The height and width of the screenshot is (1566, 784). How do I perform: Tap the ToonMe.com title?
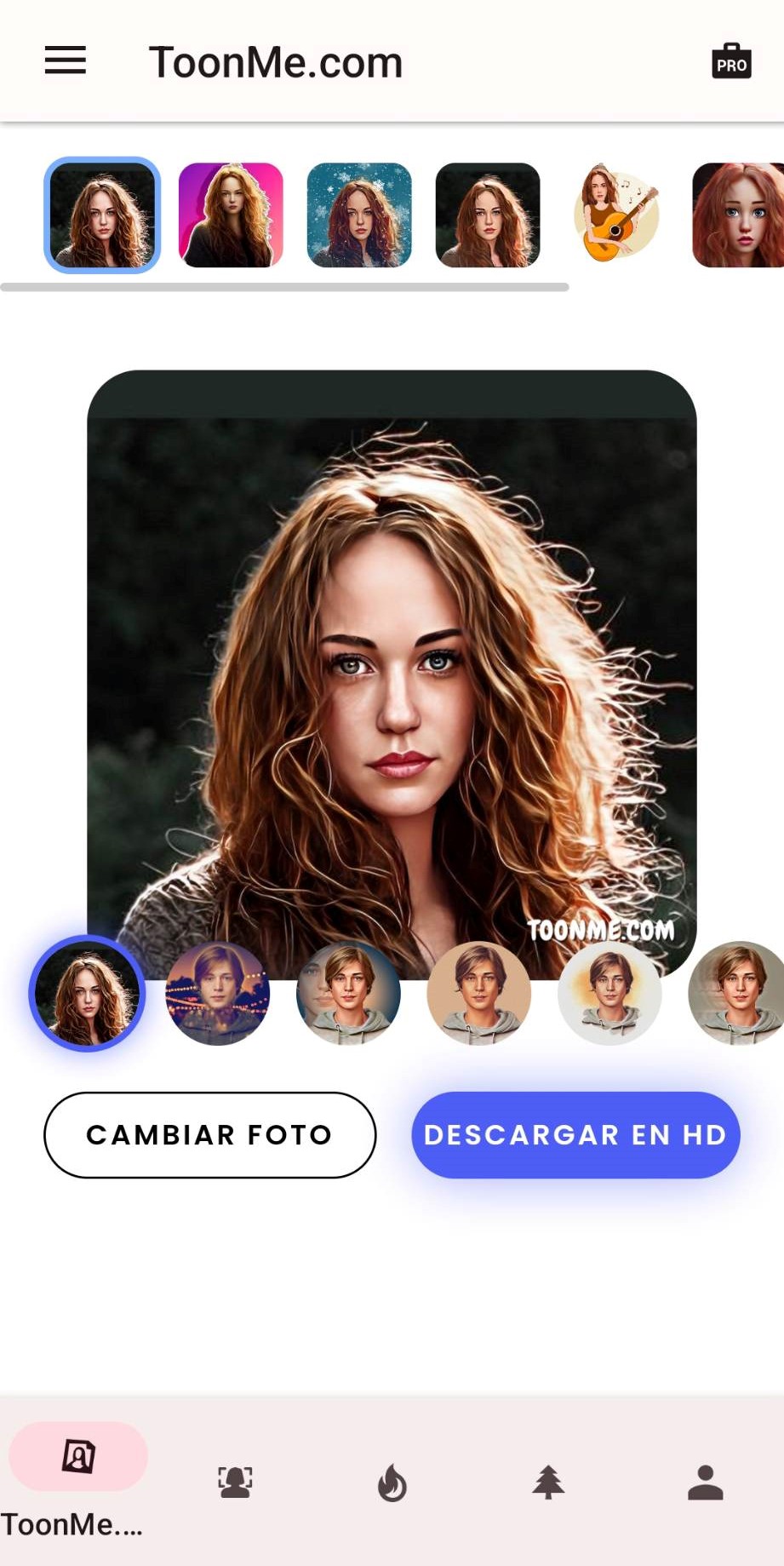276,60
